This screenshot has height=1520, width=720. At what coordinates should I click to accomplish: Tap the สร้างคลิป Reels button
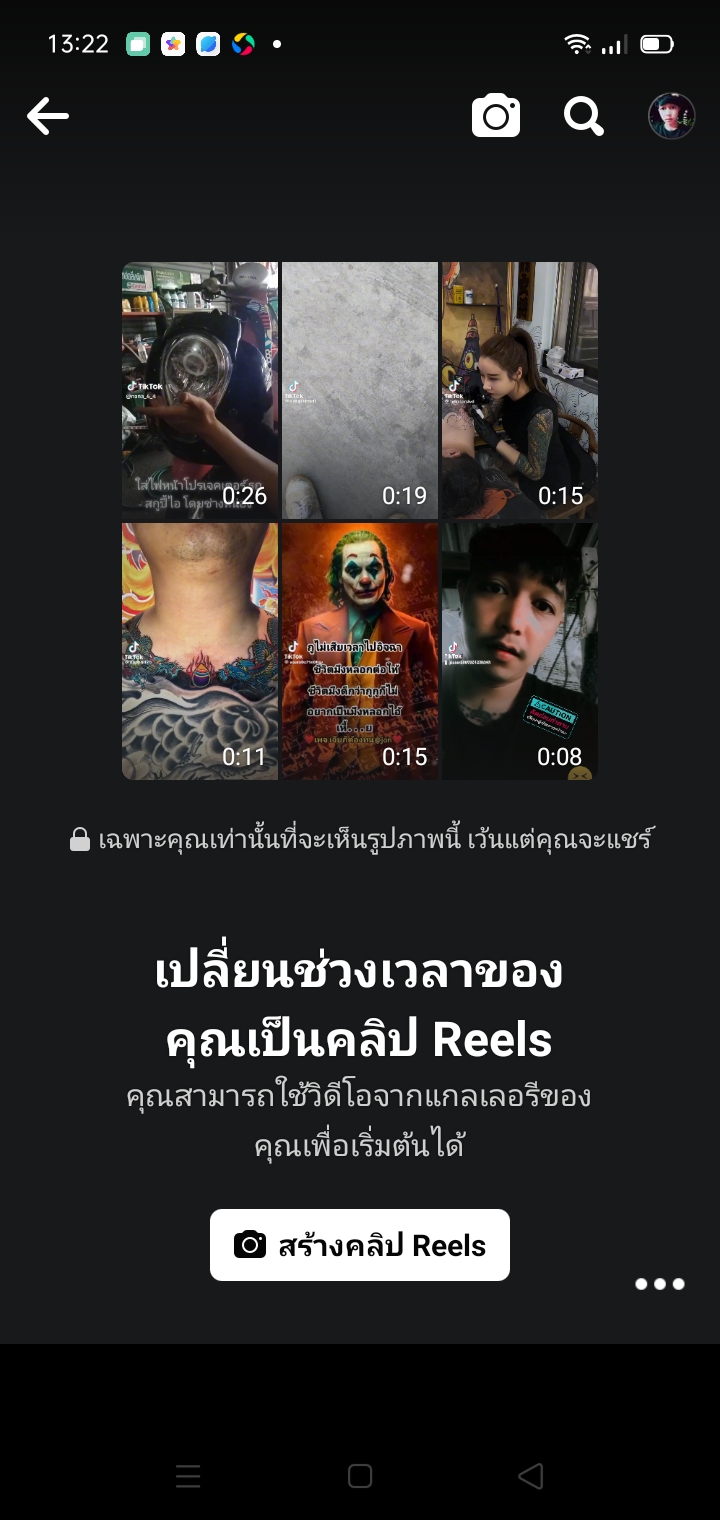click(360, 1245)
